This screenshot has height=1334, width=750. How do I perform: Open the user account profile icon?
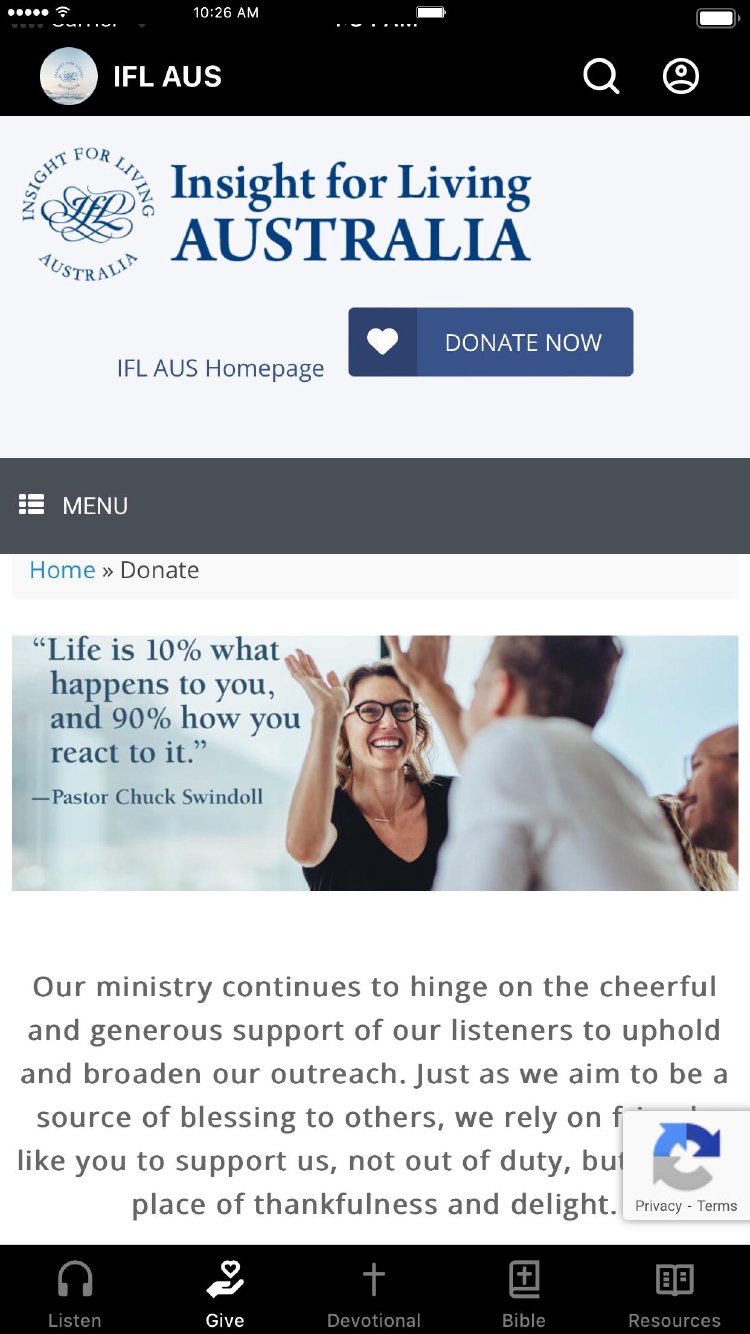point(681,76)
